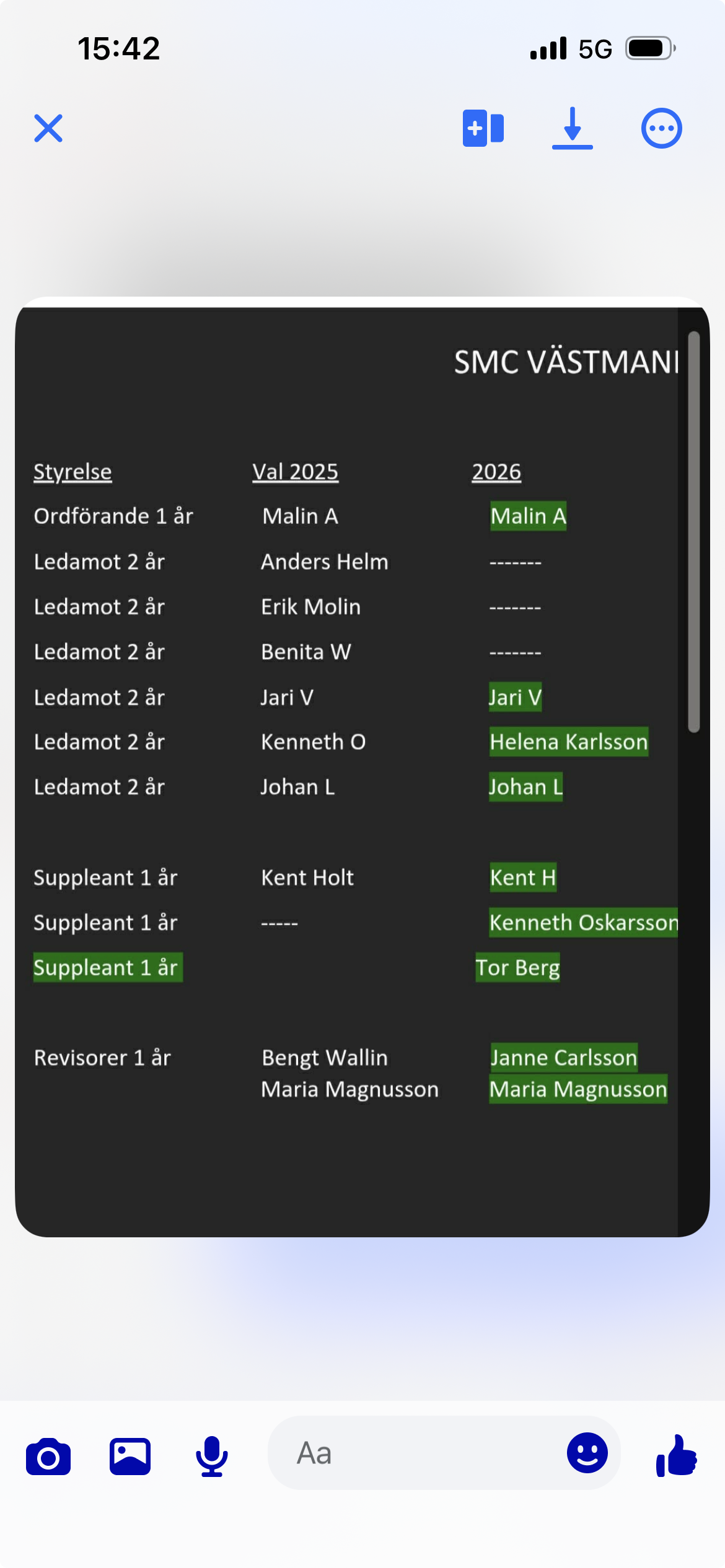The height and width of the screenshot is (1568, 725).
Task: Record a voice message
Action: [x=212, y=1457]
